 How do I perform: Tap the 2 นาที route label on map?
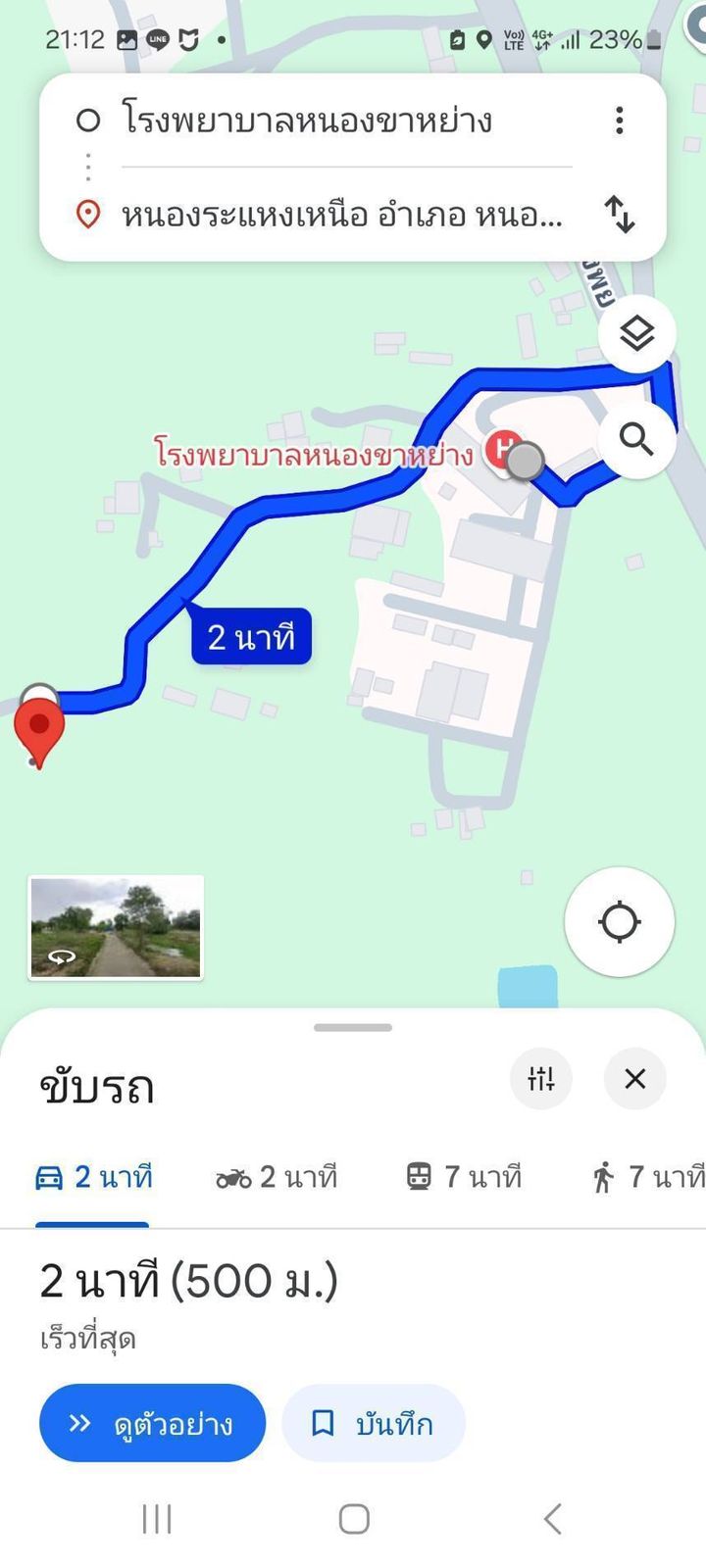(251, 636)
